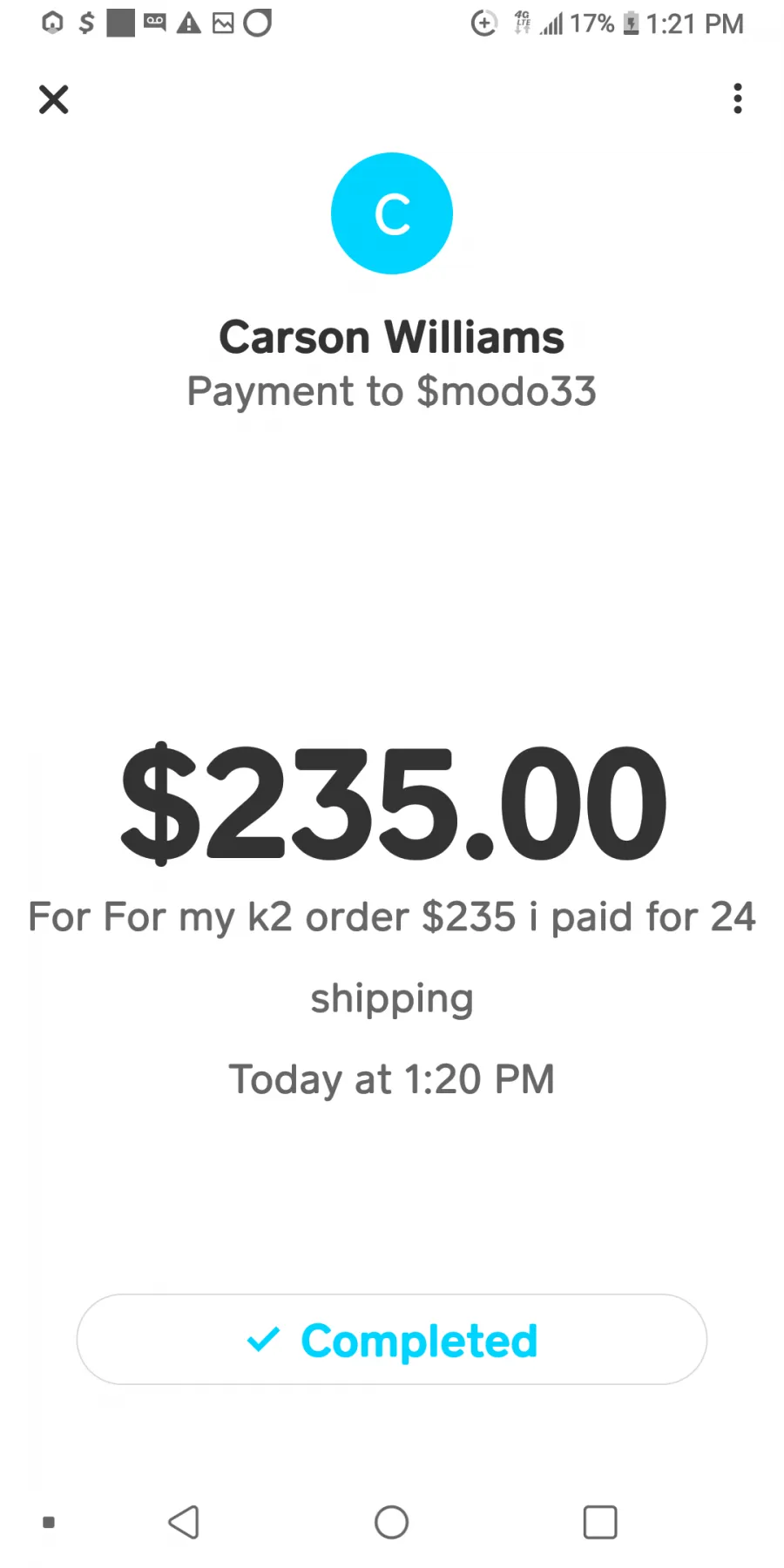Go to the home screen
The height and width of the screenshot is (1568, 784).
click(391, 1522)
